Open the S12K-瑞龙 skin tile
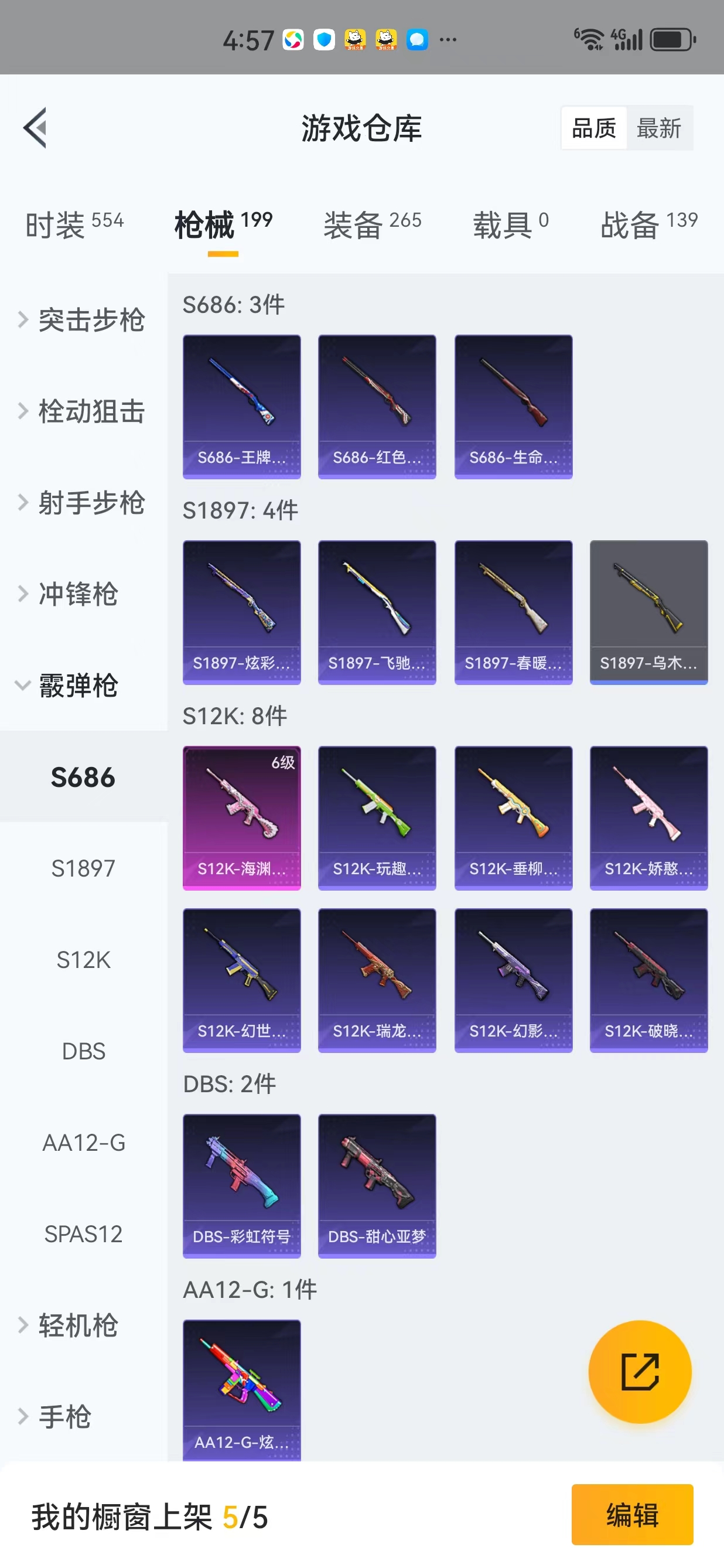Screen dimensions: 724x1568 pos(377,981)
